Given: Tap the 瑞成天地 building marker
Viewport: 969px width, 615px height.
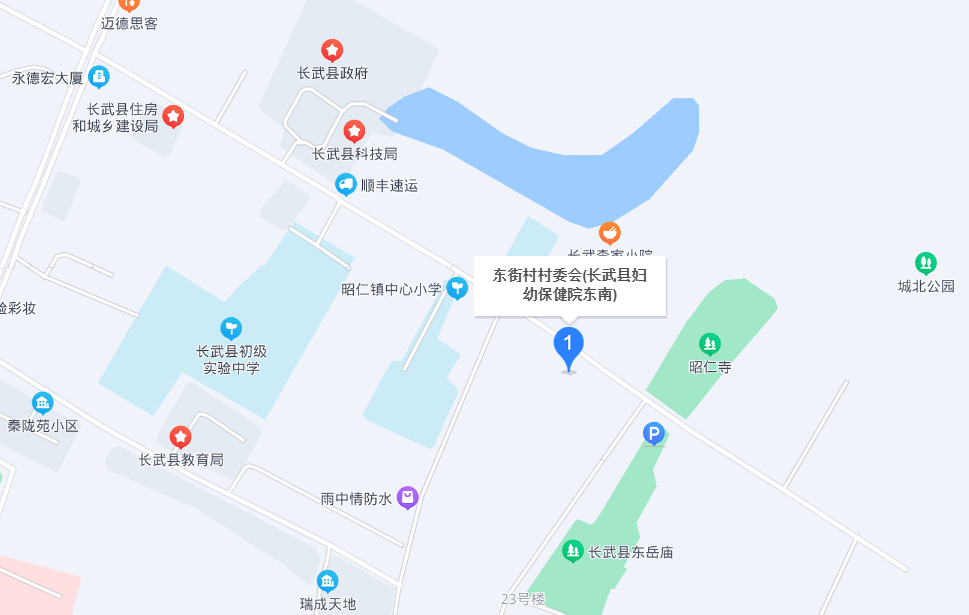Looking at the screenshot, I should coord(327,581).
